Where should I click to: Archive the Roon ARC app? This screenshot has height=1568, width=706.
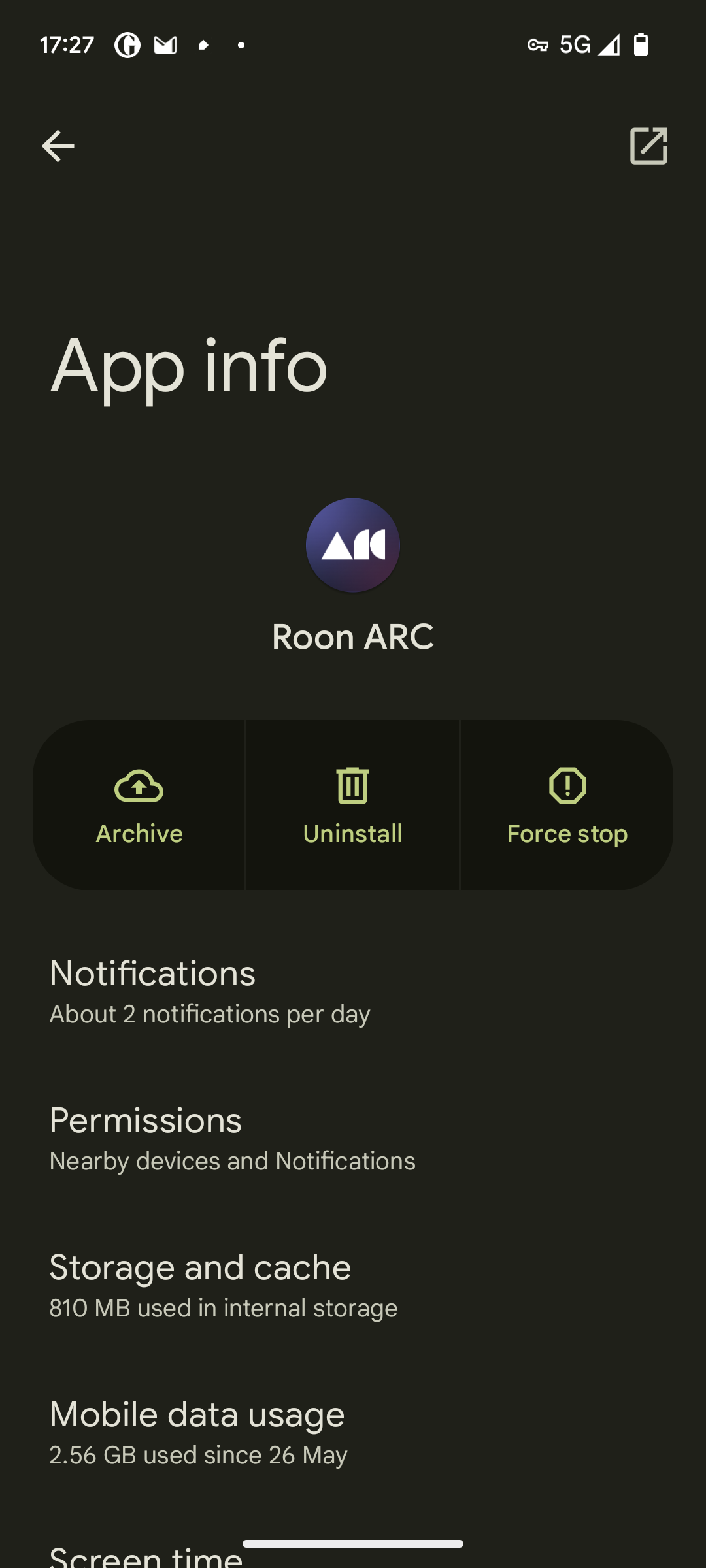(x=139, y=806)
